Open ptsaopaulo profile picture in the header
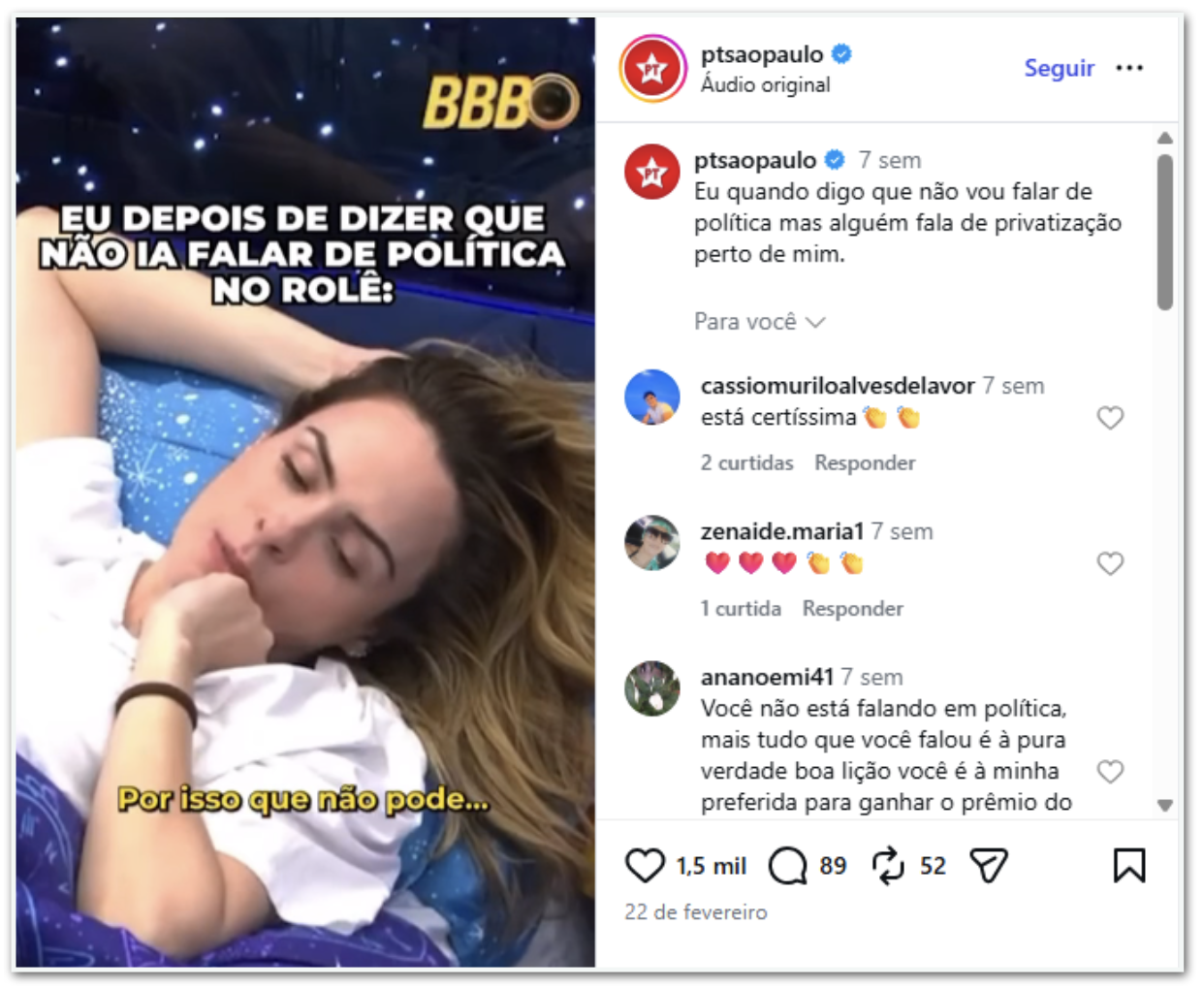Viewport: 1204px width, 989px height. 652,69
